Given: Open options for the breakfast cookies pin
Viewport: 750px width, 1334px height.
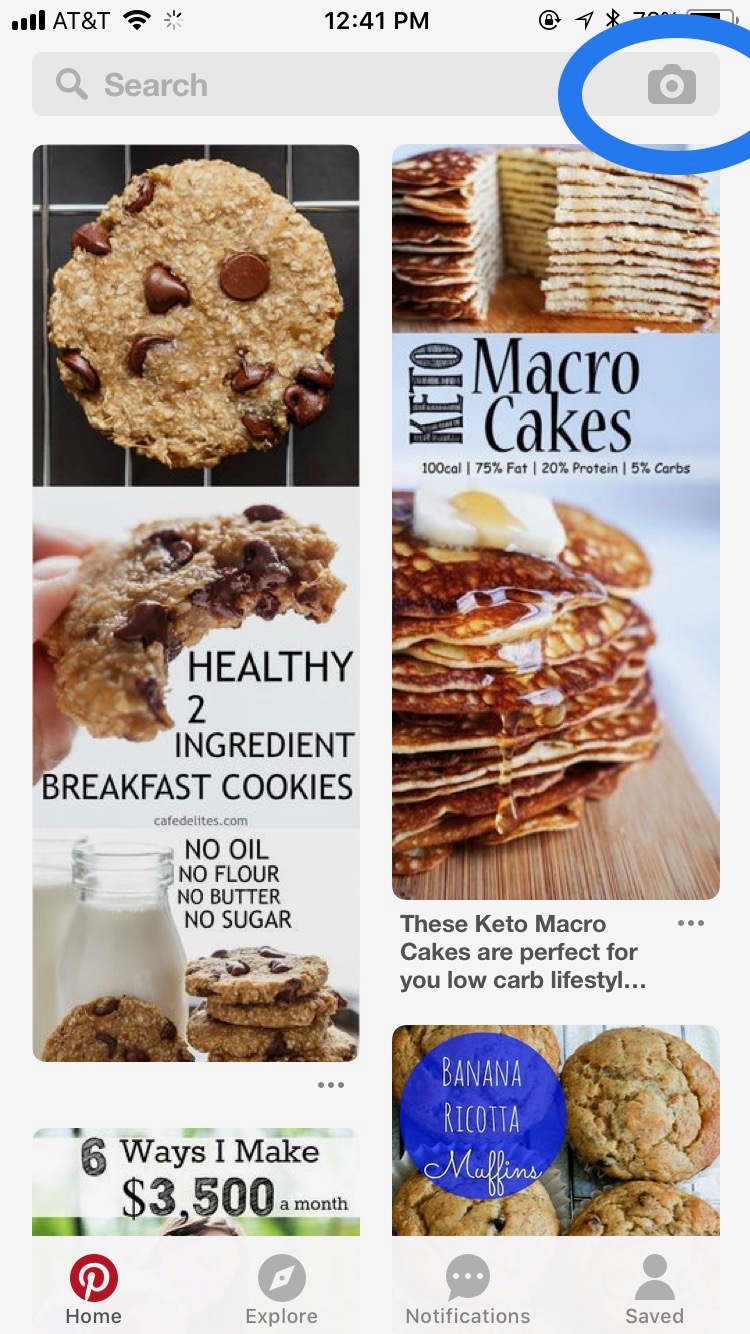Looking at the screenshot, I should 331,1085.
